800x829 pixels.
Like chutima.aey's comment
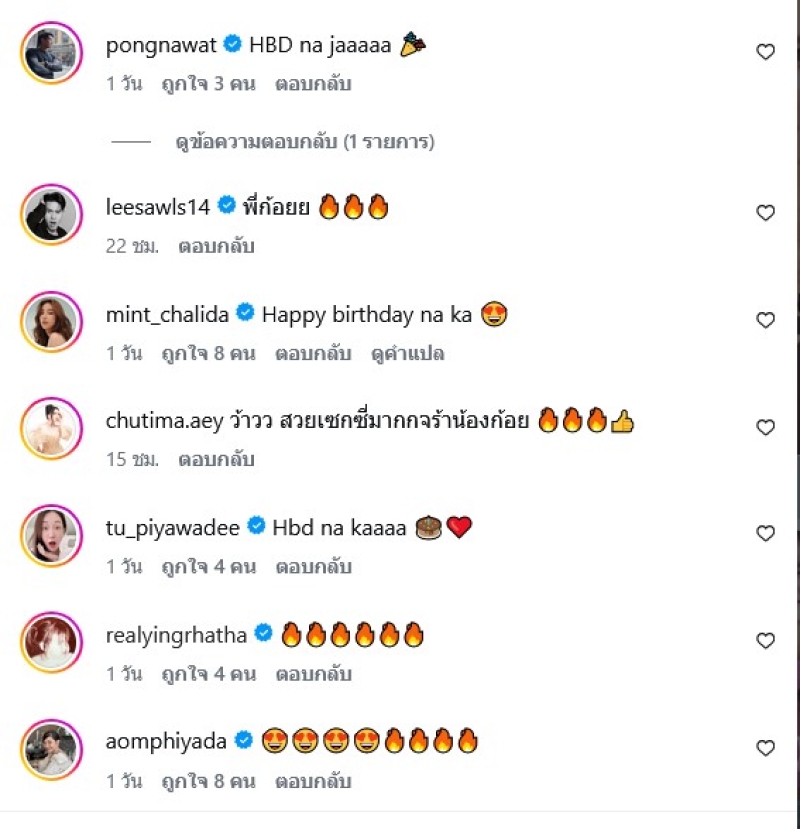765,427
